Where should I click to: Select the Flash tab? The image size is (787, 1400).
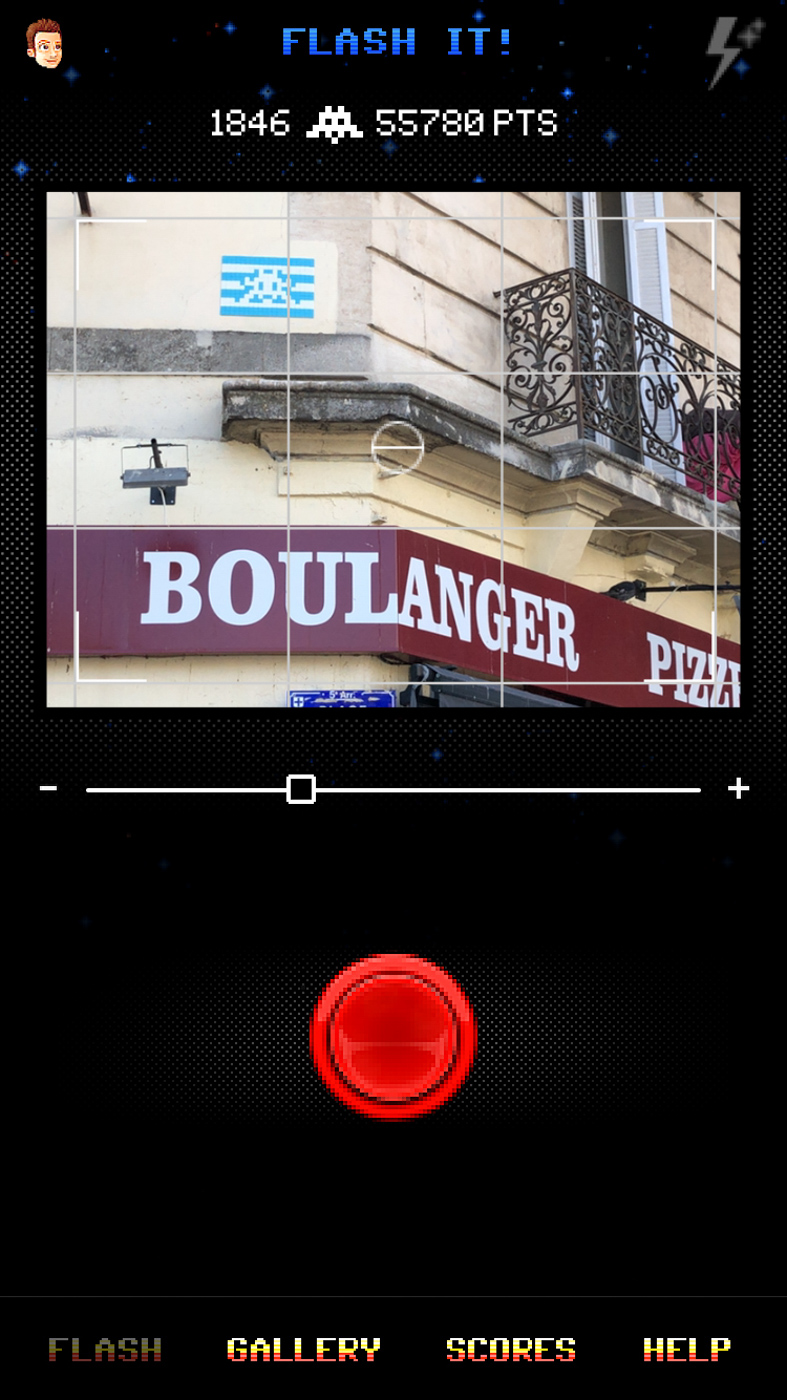pyautogui.click(x=105, y=1350)
